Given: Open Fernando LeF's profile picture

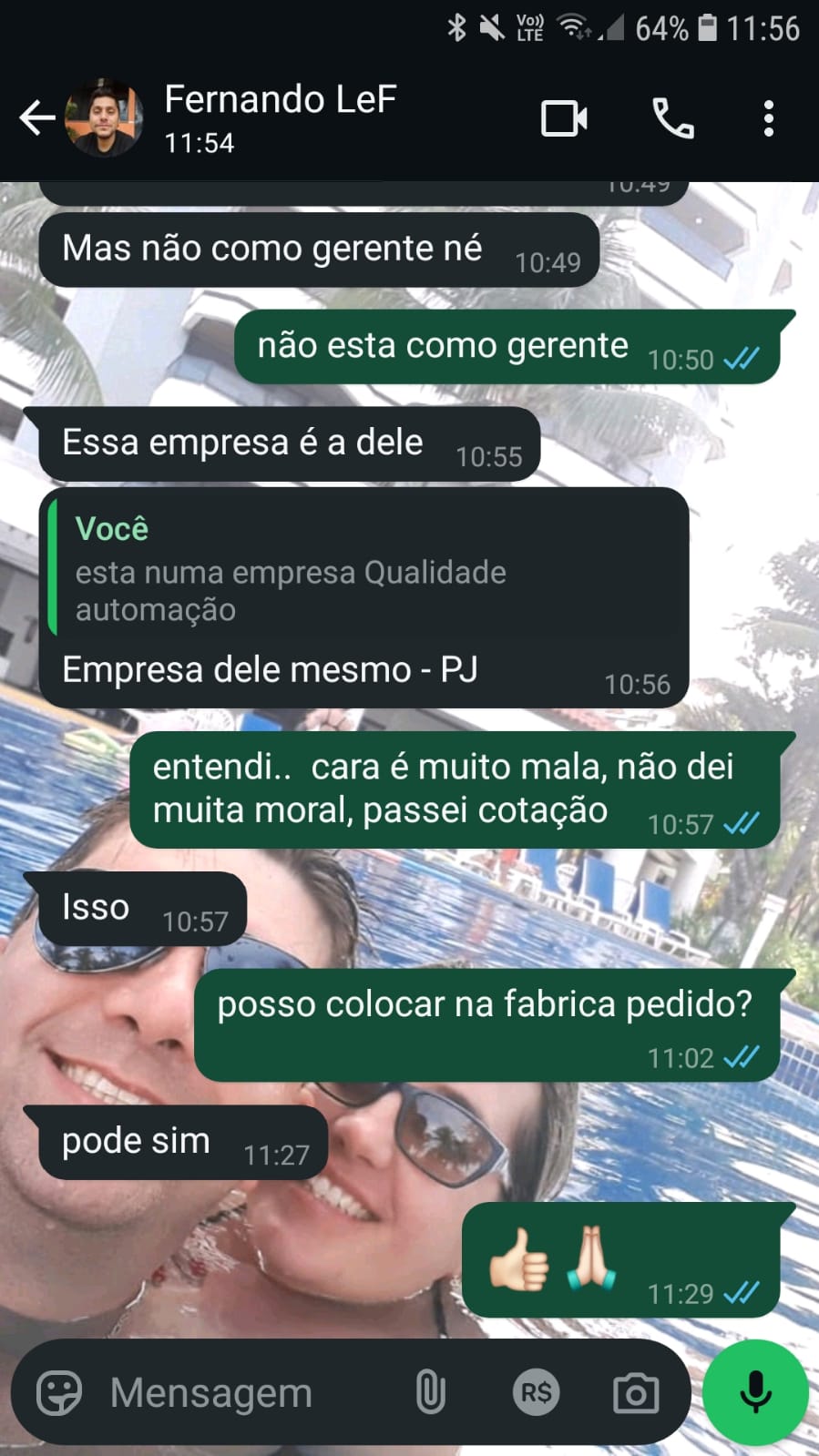Looking at the screenshot, I should click(x=104, y=118).
